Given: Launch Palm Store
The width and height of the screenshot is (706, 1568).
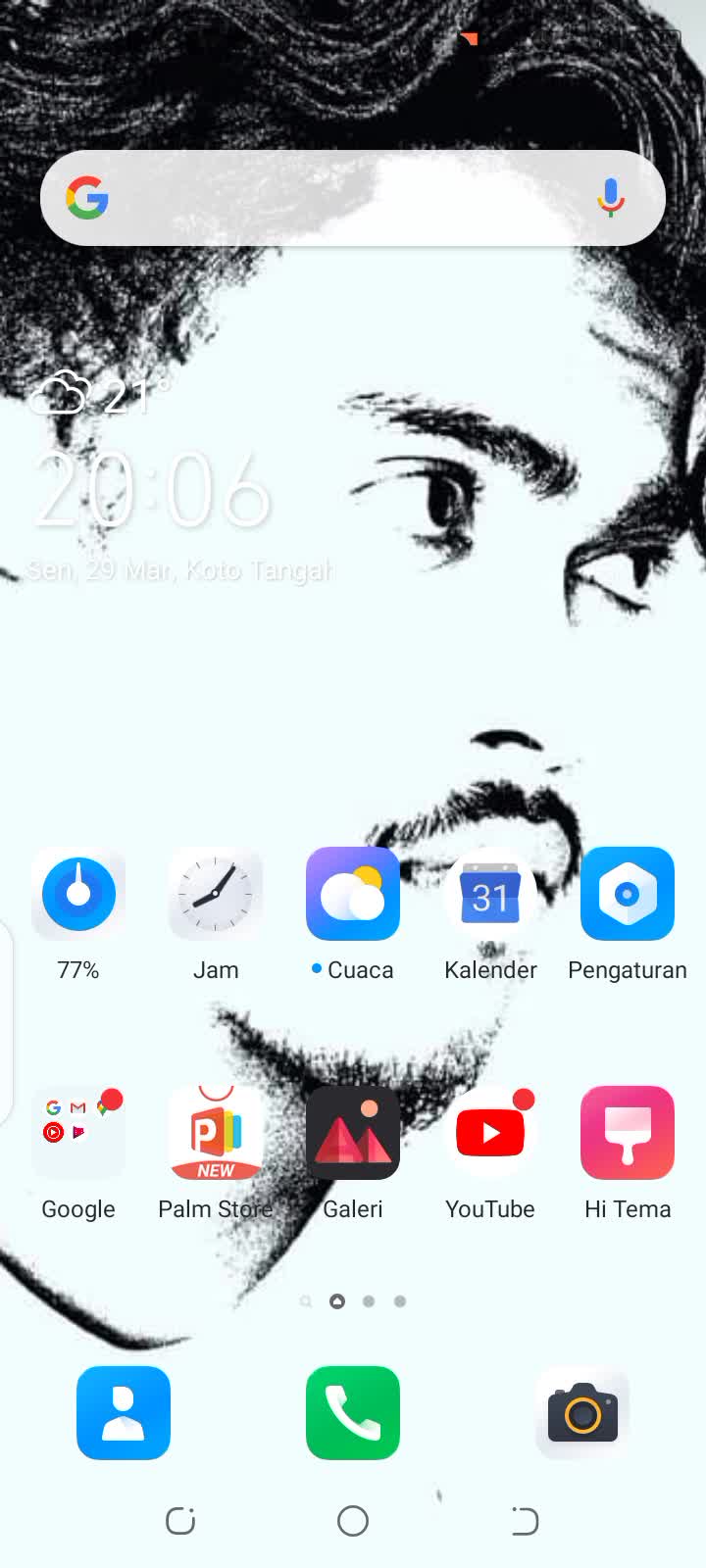Looking at the screenshot, I should [x=216, y=1133].
